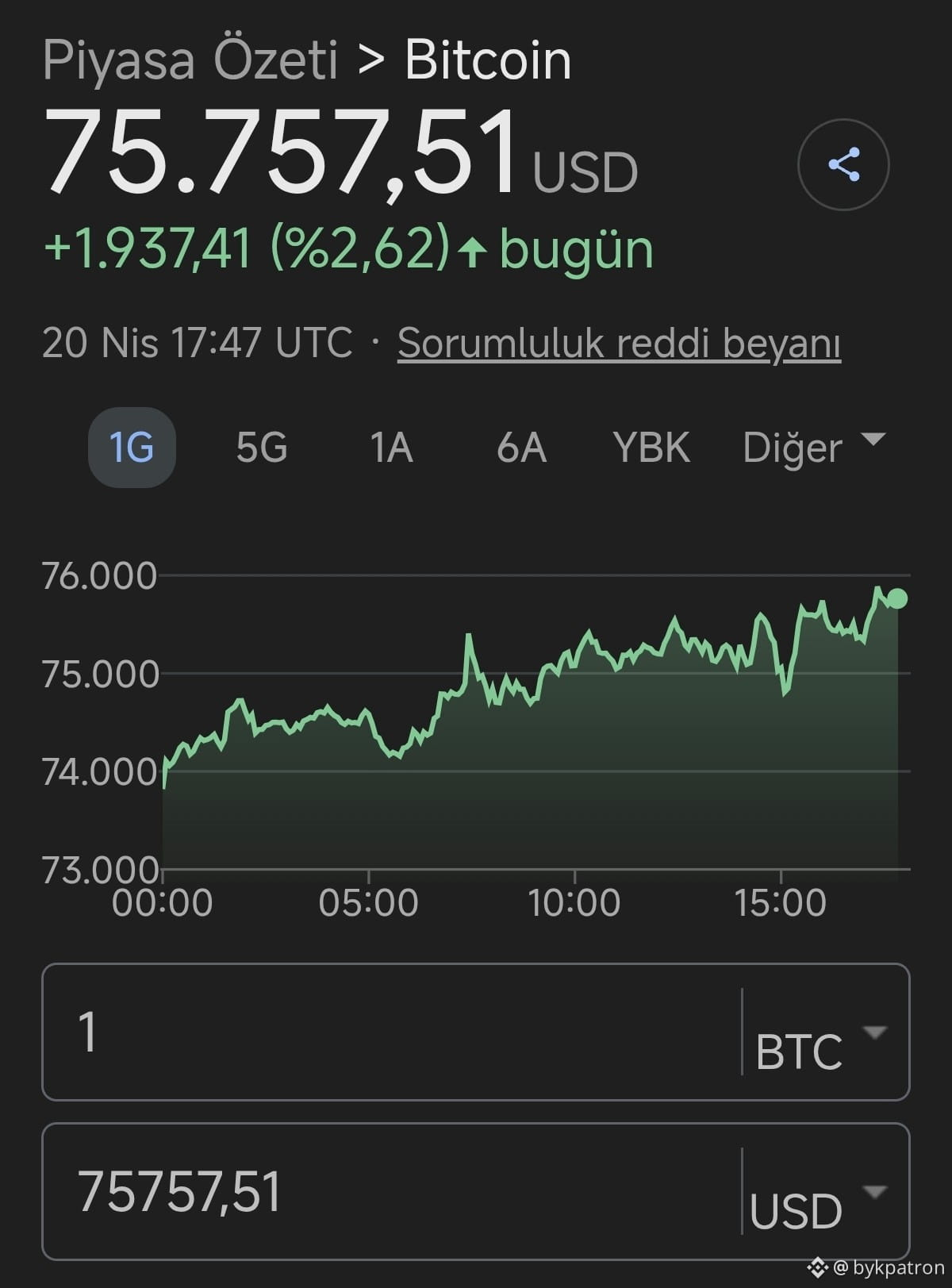Viewport: 952px width, 1288px height.
Task: Open Sorumluluk reddi beyanı link
Action: 619,344
